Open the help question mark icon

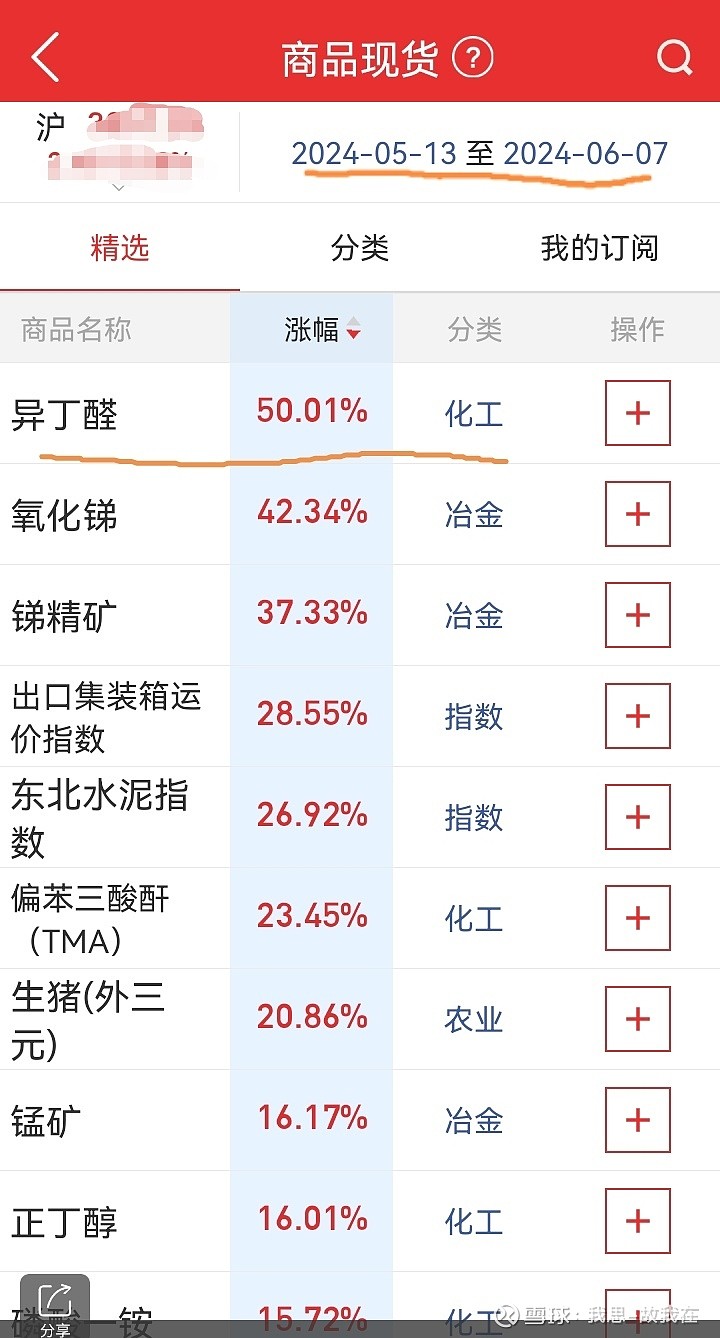click(473, 58)
